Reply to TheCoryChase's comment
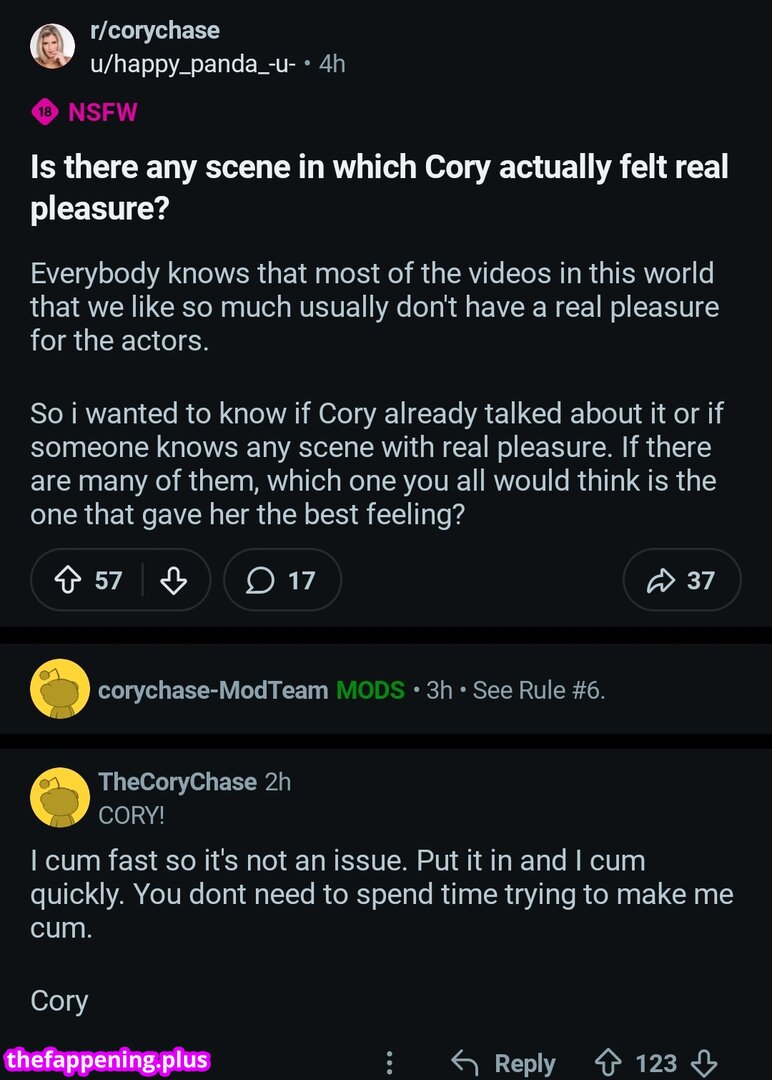The image size is (772, 1080). coord(503,1062)
